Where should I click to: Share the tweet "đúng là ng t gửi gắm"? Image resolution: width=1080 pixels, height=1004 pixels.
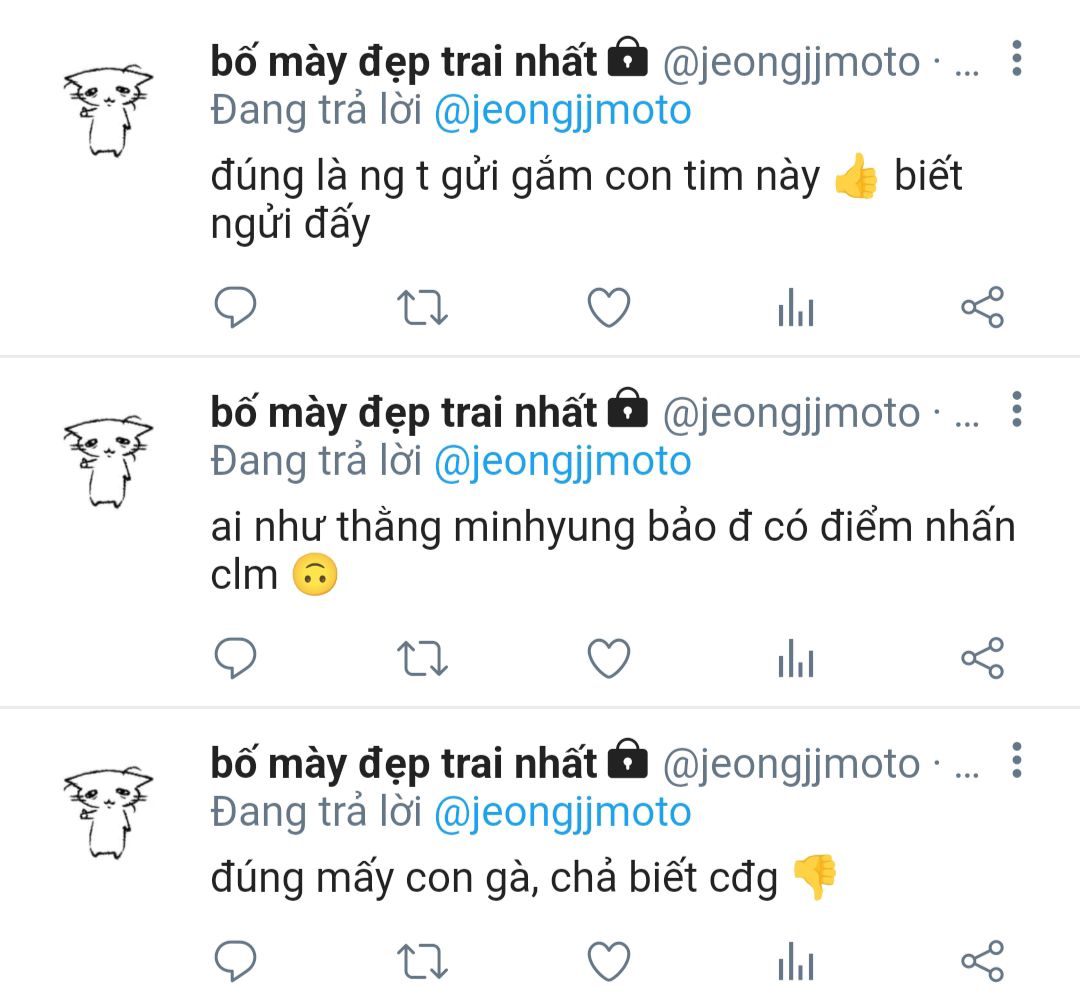[982, 308]
